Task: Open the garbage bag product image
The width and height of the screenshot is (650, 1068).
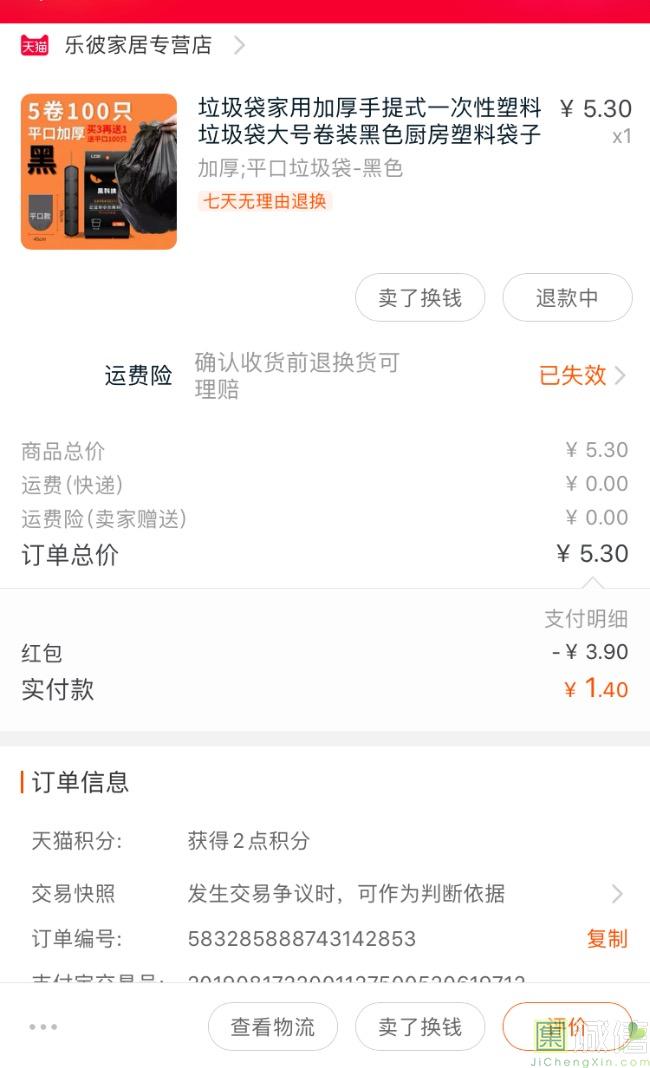Action: pyautogui.click(x=99, y=172)
